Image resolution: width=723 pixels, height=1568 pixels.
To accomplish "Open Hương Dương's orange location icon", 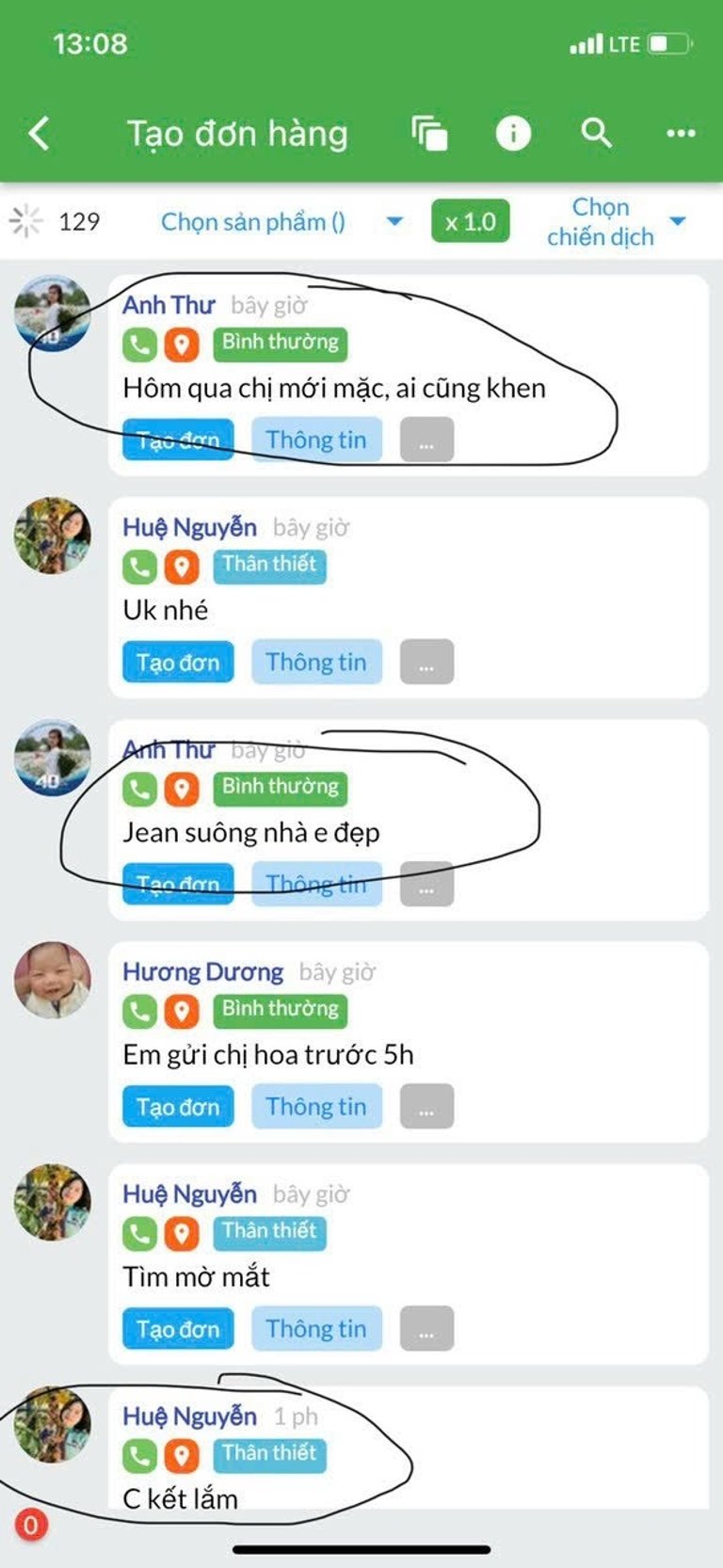I will click(x=182, y=1011).
